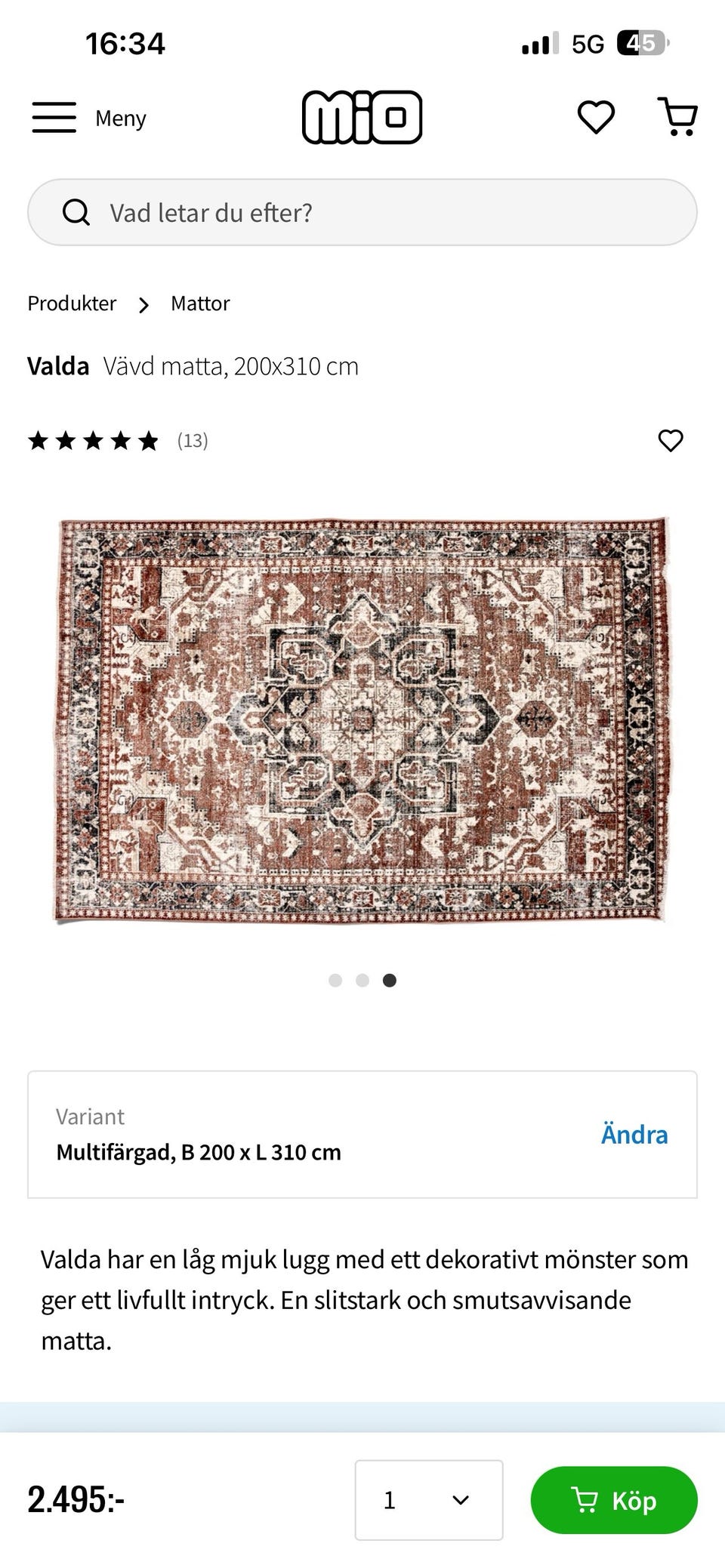Select the middle carousel dot indicator
This screenshot has width=725, height=1568.
click(362, 980)
